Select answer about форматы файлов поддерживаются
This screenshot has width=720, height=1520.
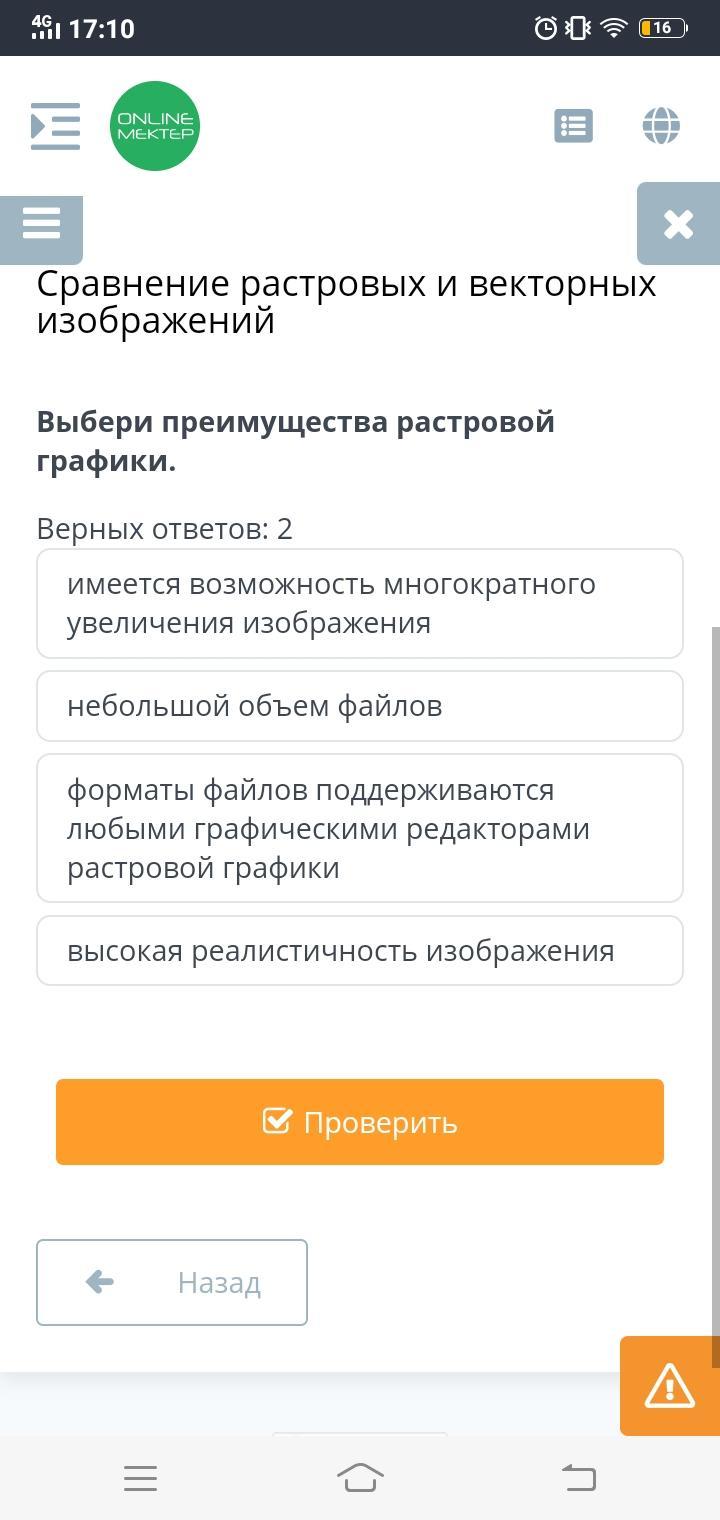pos(360,829)
